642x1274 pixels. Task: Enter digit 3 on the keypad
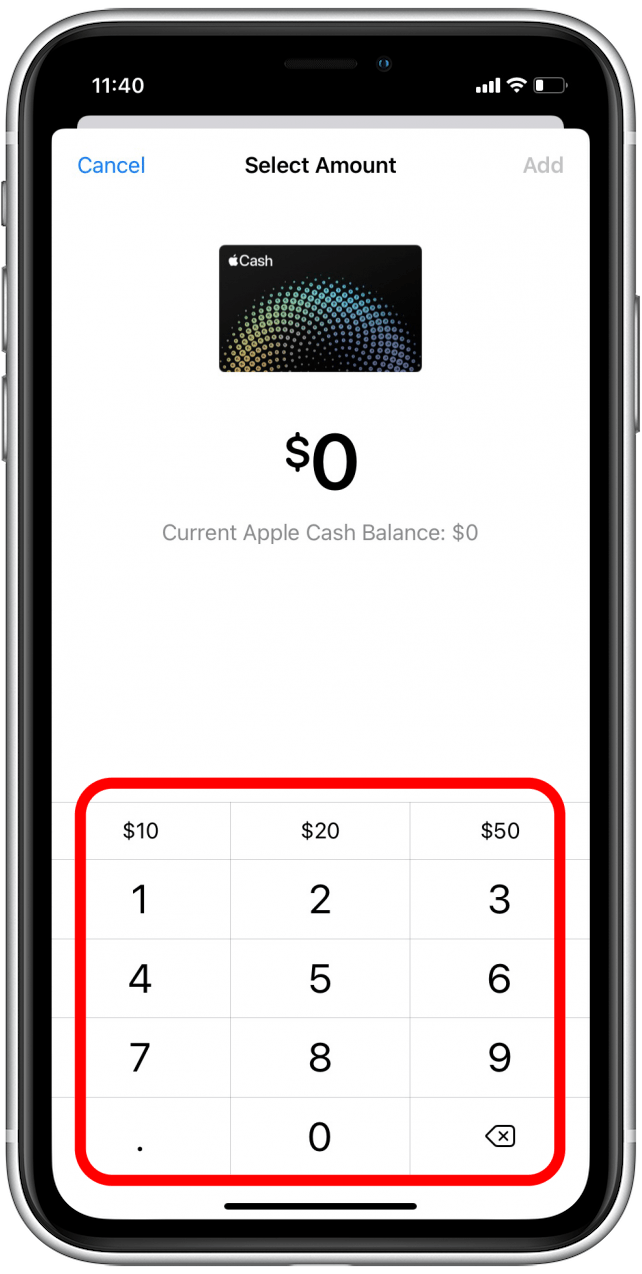pyautogui.click(x=499, y=900)
